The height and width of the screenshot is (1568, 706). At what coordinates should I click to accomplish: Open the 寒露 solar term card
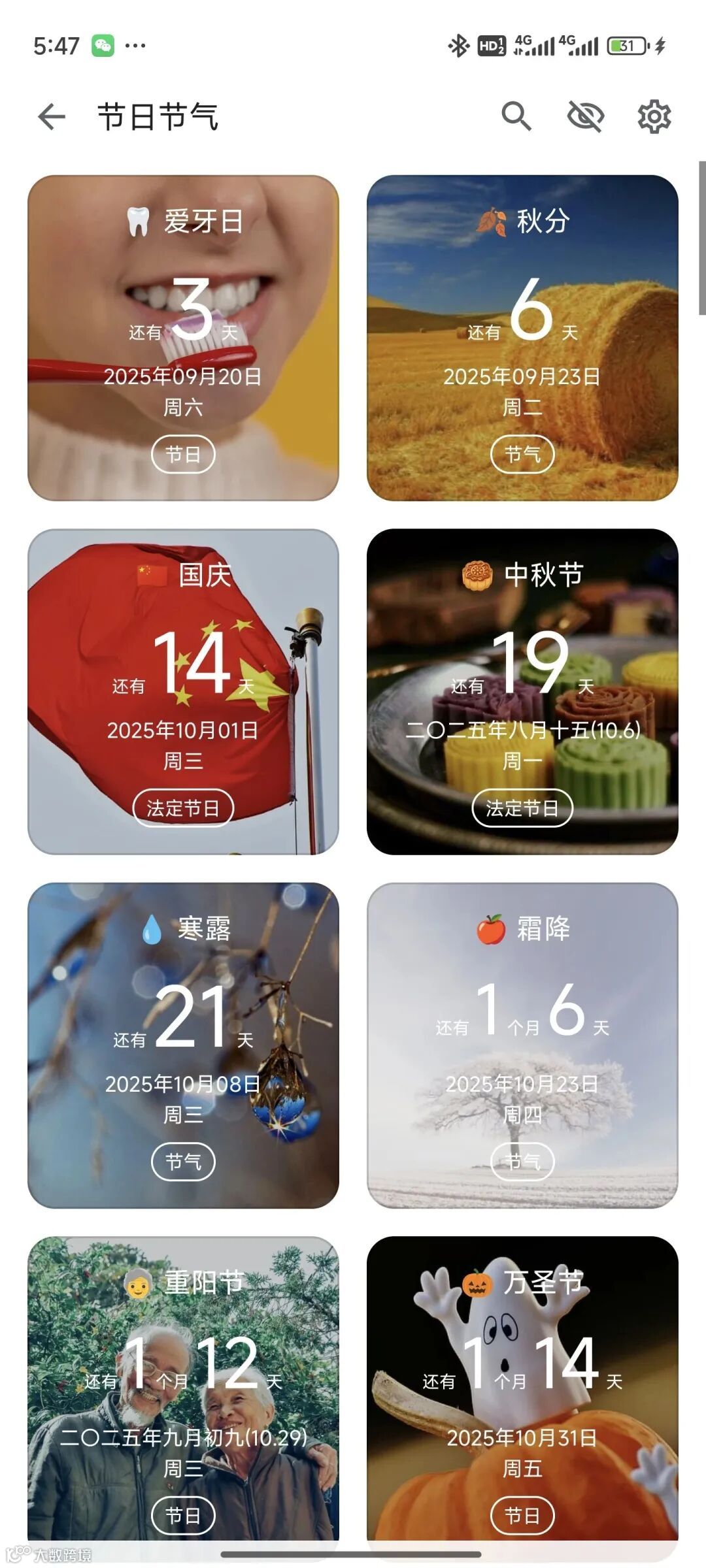tap(183, 1045)
